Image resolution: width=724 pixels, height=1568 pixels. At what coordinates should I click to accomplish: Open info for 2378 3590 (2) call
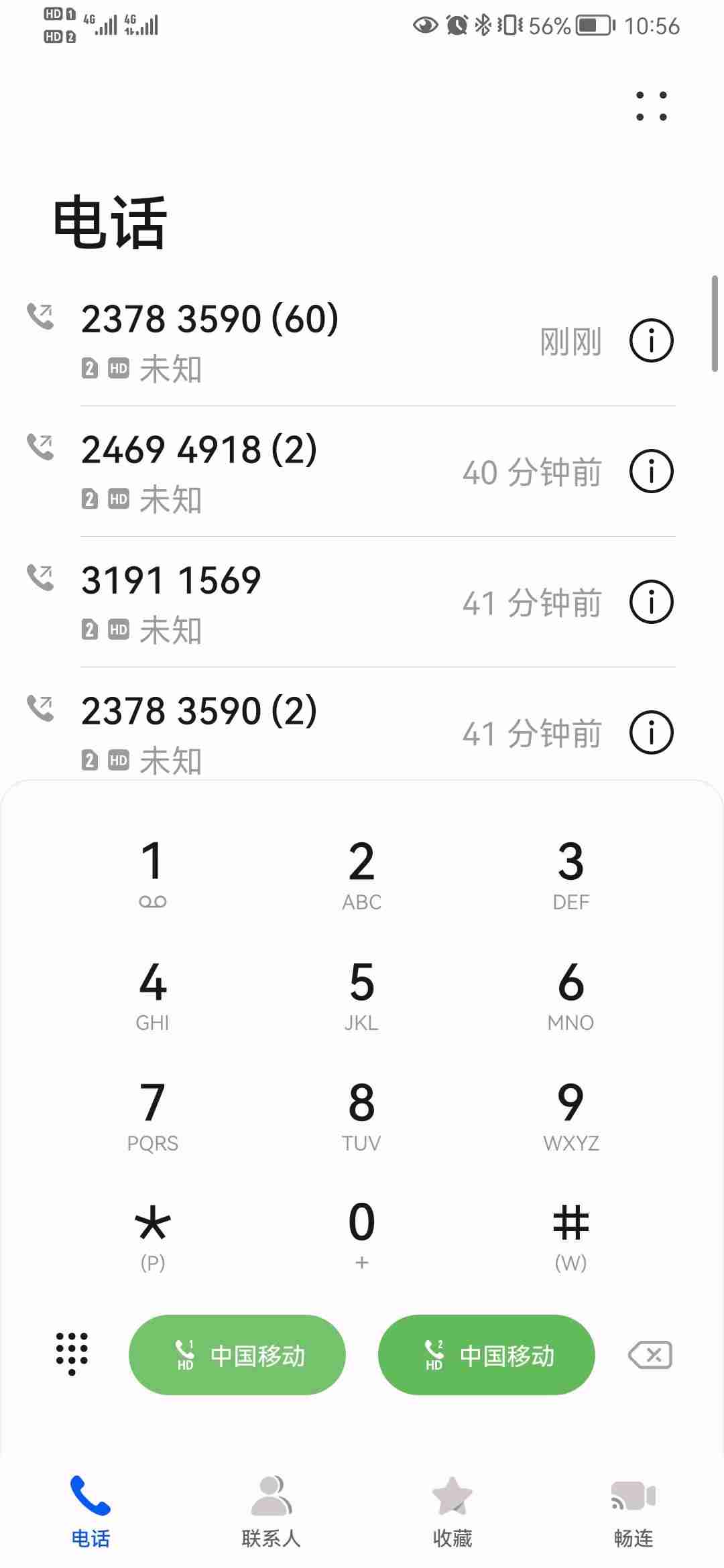tap(651, 732)
